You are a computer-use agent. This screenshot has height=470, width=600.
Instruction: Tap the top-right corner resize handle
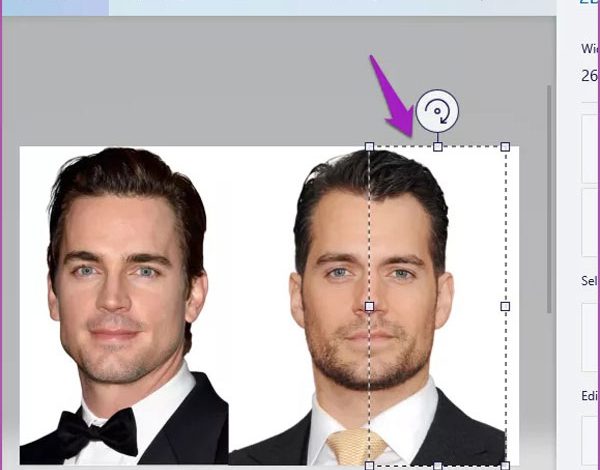505,147
